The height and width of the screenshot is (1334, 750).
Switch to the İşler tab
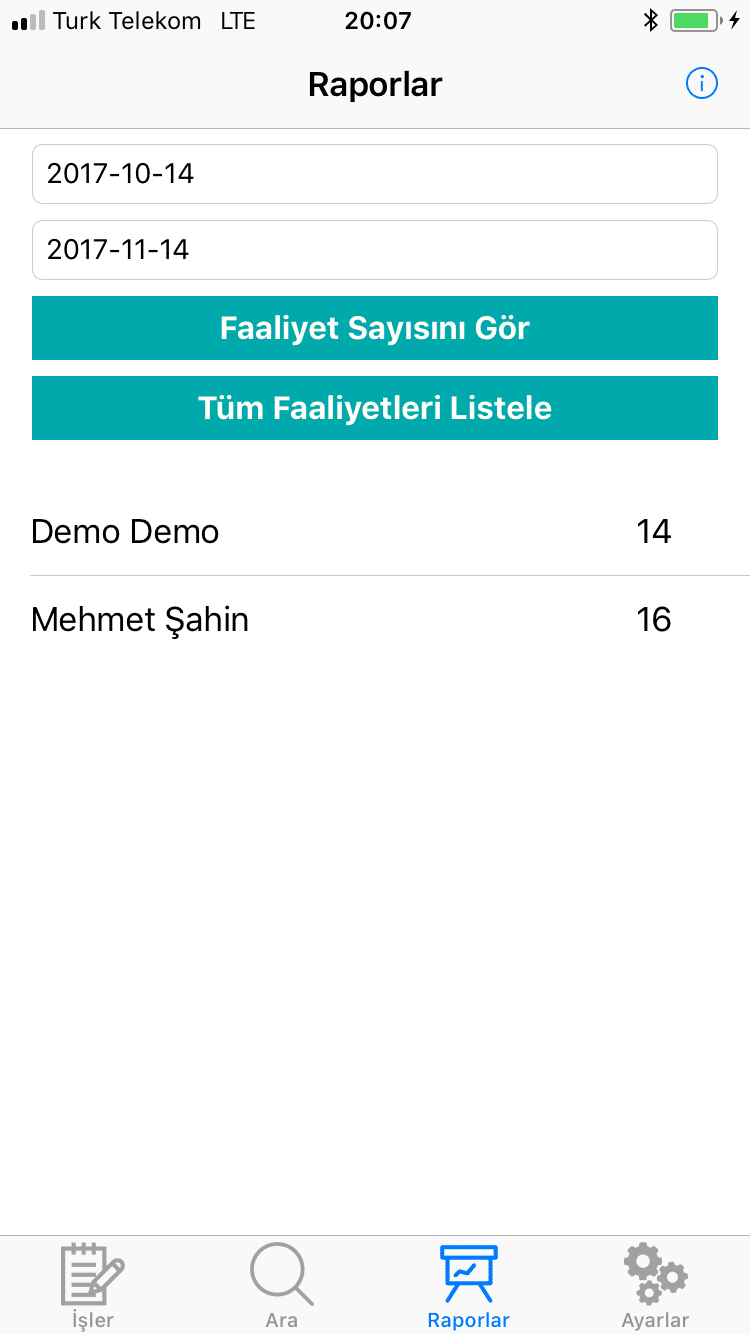coord(93,1285)
